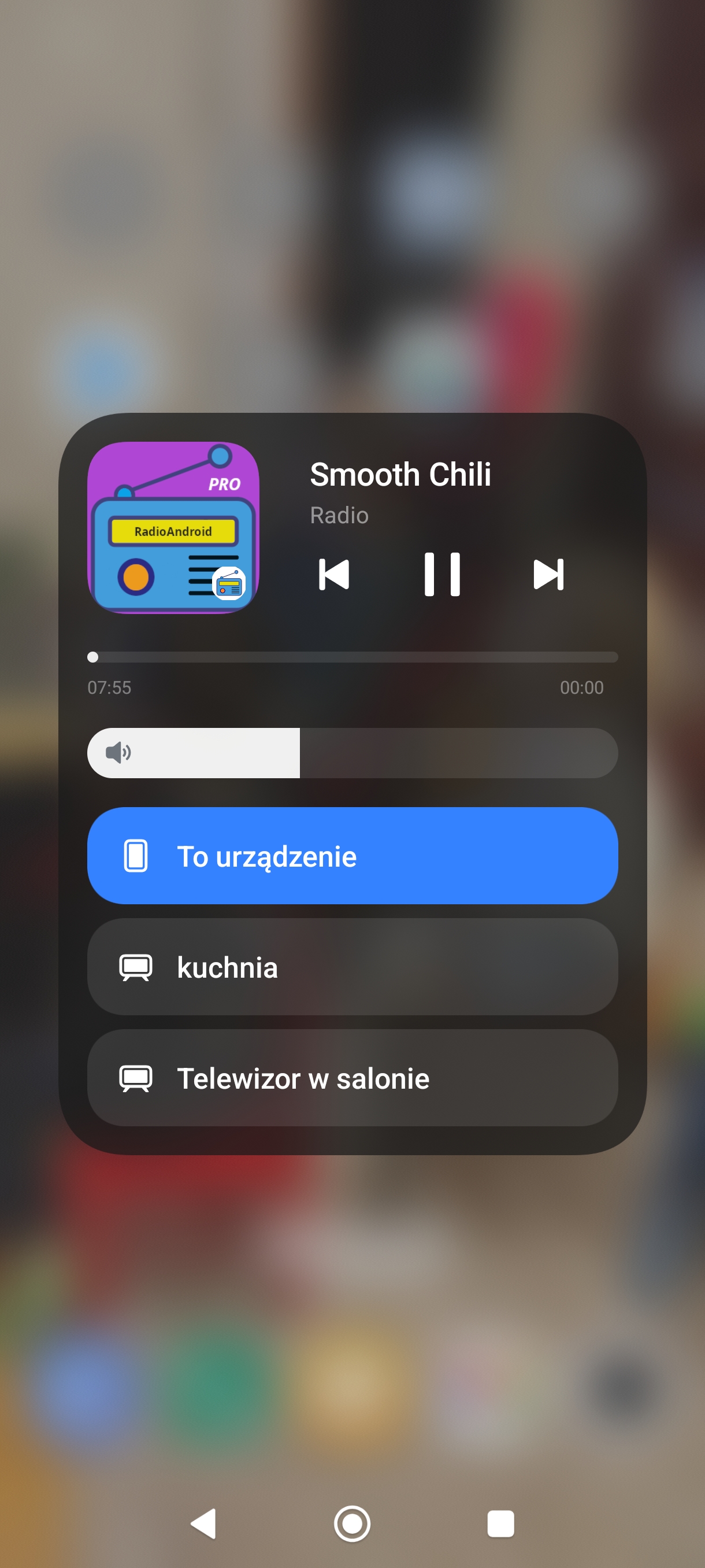The height and width of the screenshot is (1568, 705).
Task: Tap the Radio subtitle label
Action: 339,515
